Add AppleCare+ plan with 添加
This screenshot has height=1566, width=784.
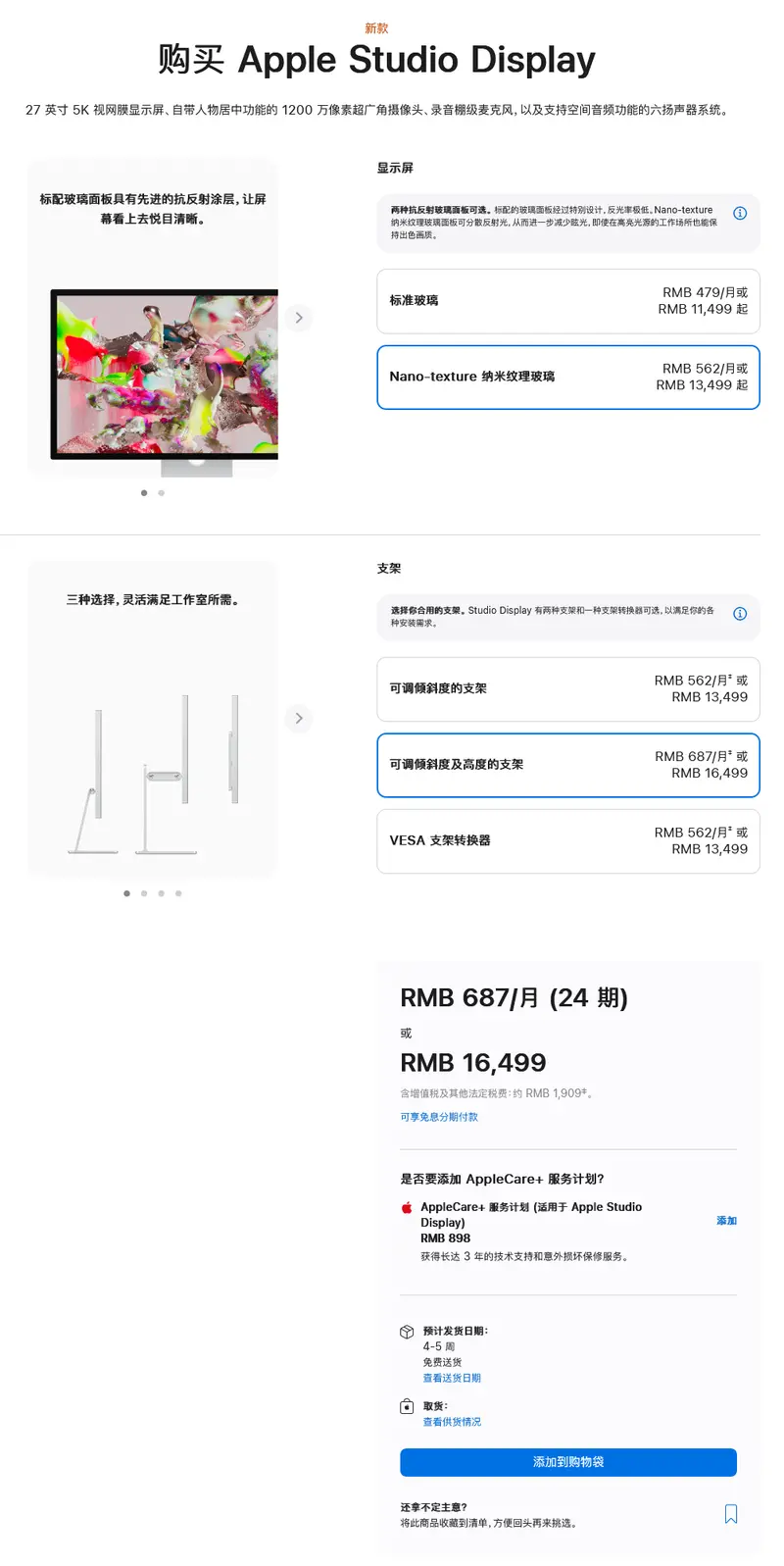point(726,1221)
